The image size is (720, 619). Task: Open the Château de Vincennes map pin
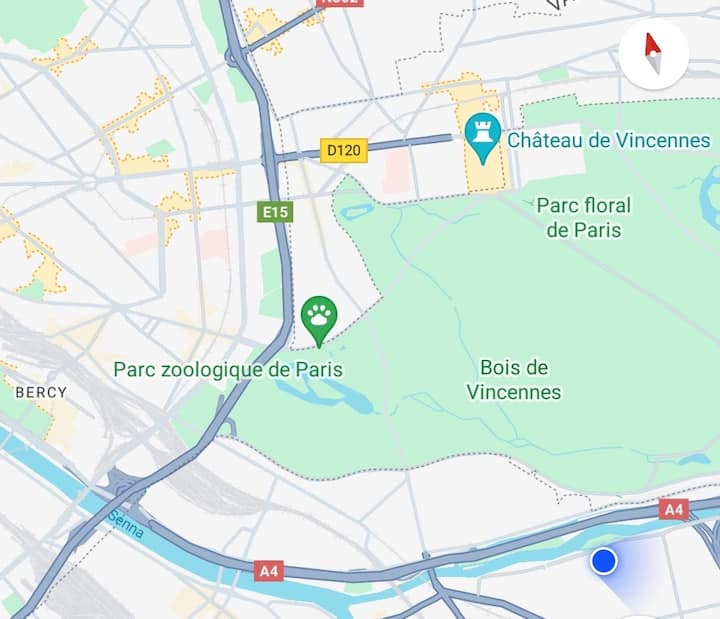pyautogui.click(x=482, y=136)
